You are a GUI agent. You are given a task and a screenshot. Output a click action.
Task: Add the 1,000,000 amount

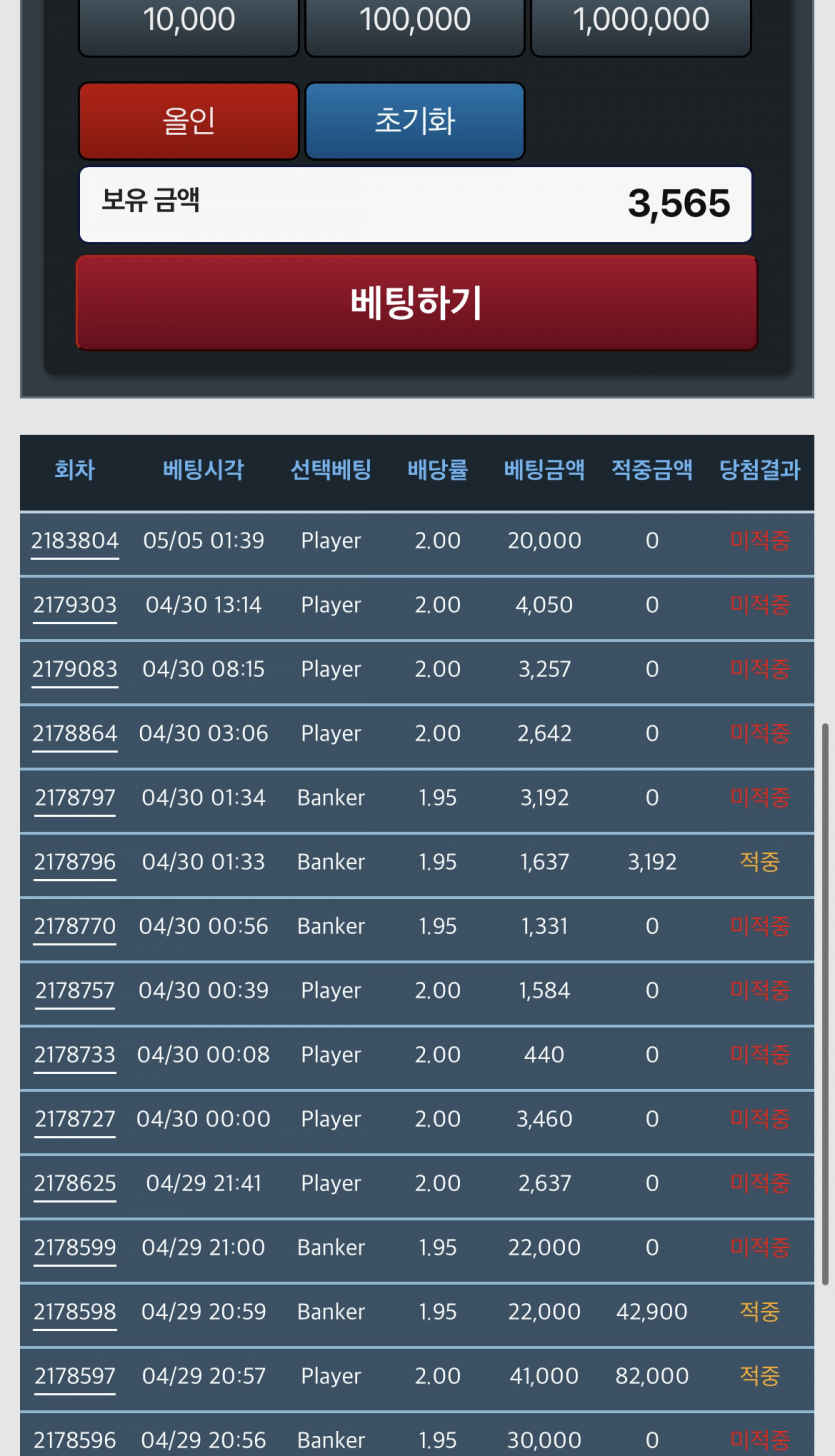pyautogui.click(x=641, y=22)
